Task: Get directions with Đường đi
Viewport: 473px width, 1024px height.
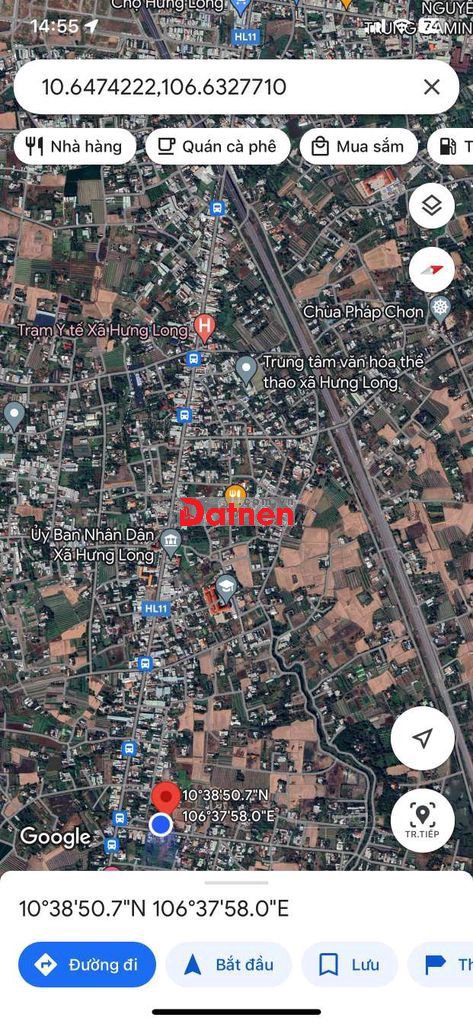Action: point(88,965)
